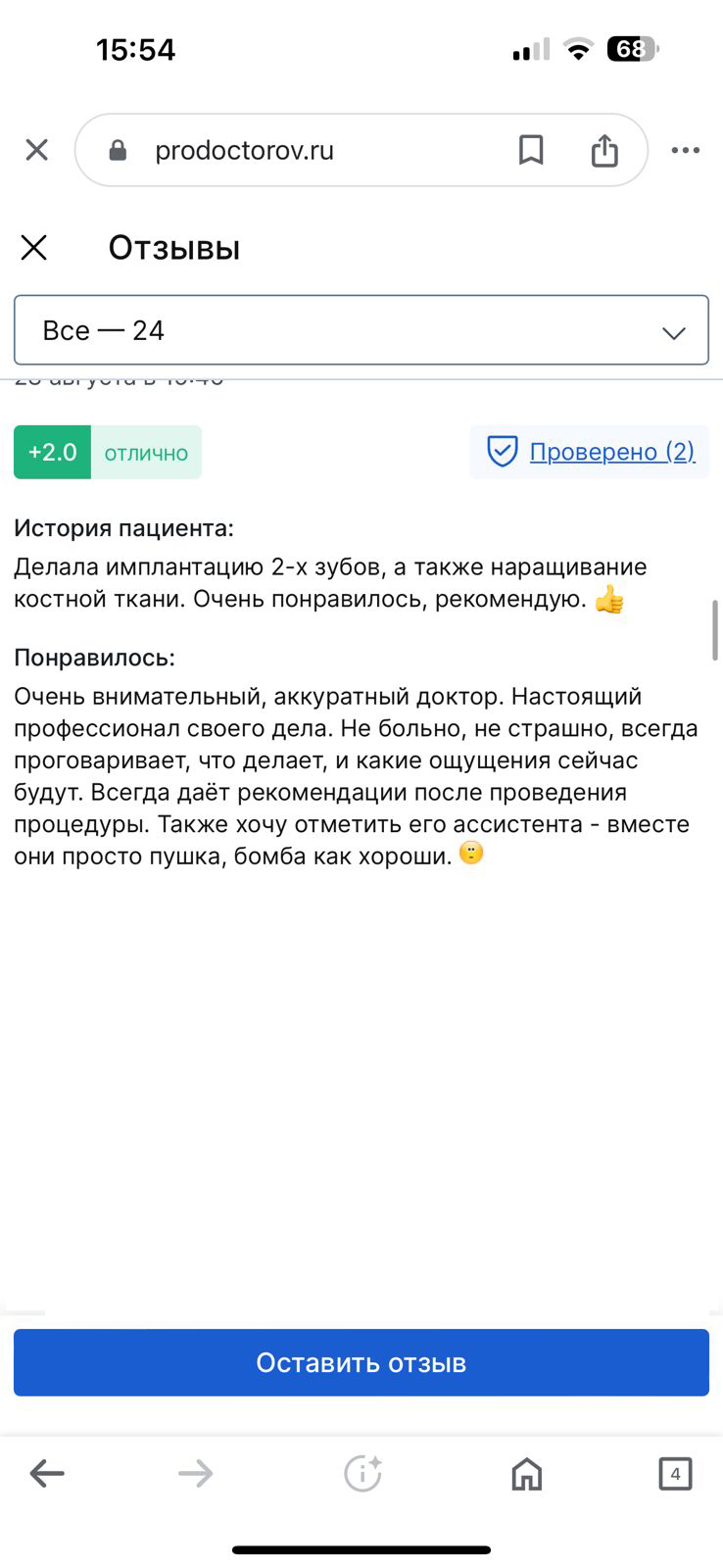Viewport: 723px width, 1568px height.
Task: Open the browser assistant info icon
Action: click(362, 1473)
